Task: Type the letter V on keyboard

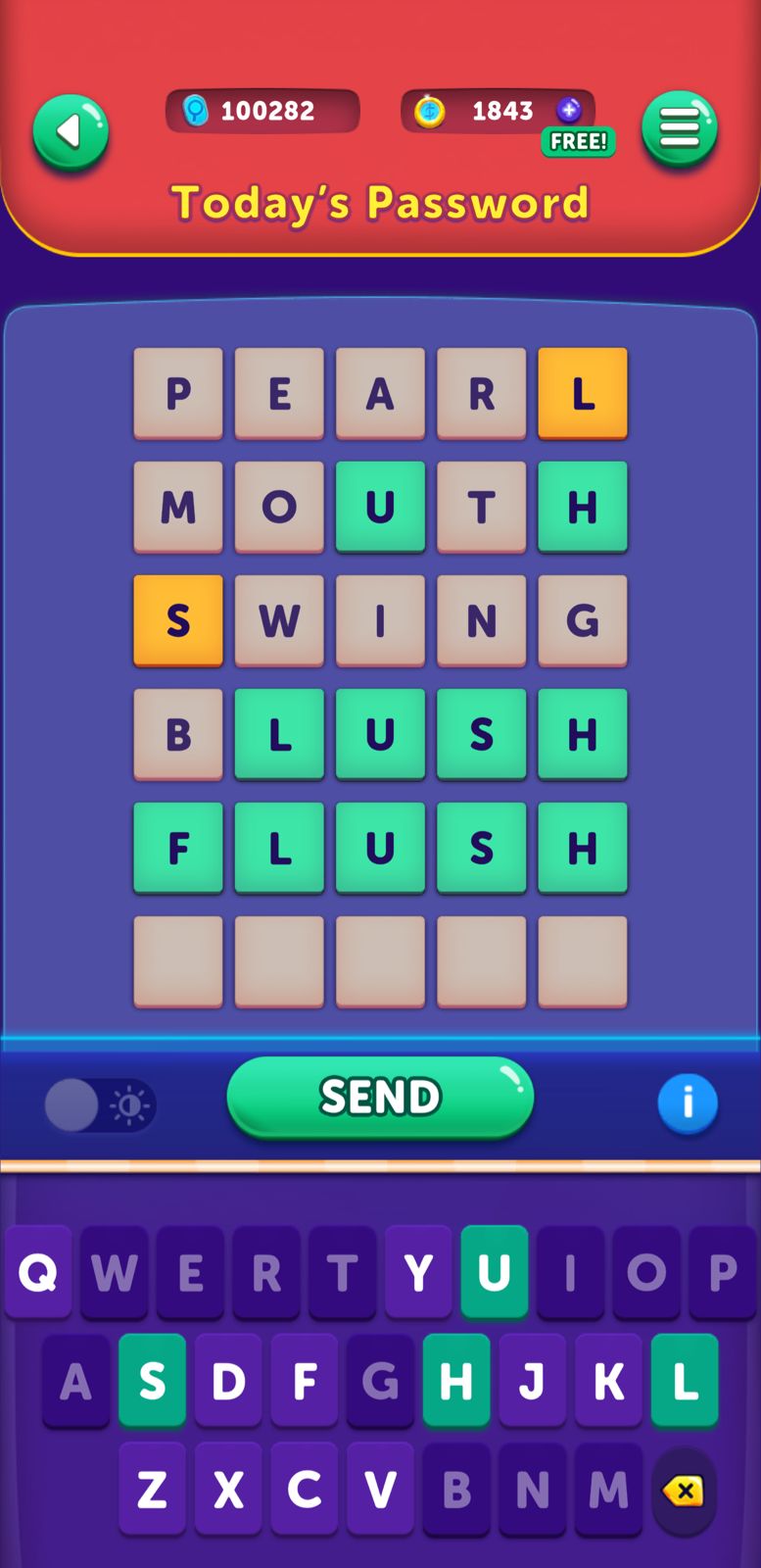Action: click(x=380, y=1490)
